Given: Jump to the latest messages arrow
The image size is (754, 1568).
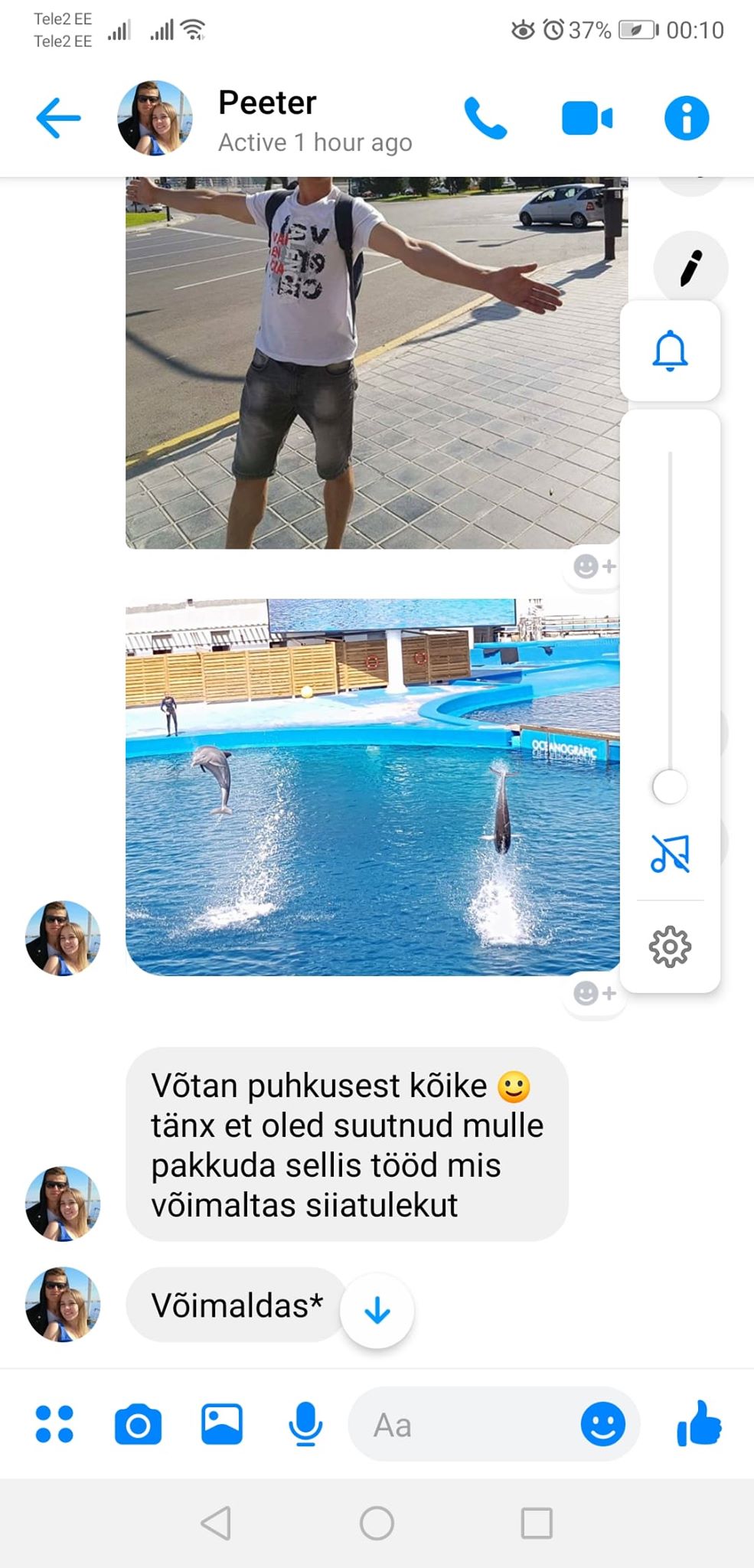Looking at the screenshot, I should [x=377, y=1311].
